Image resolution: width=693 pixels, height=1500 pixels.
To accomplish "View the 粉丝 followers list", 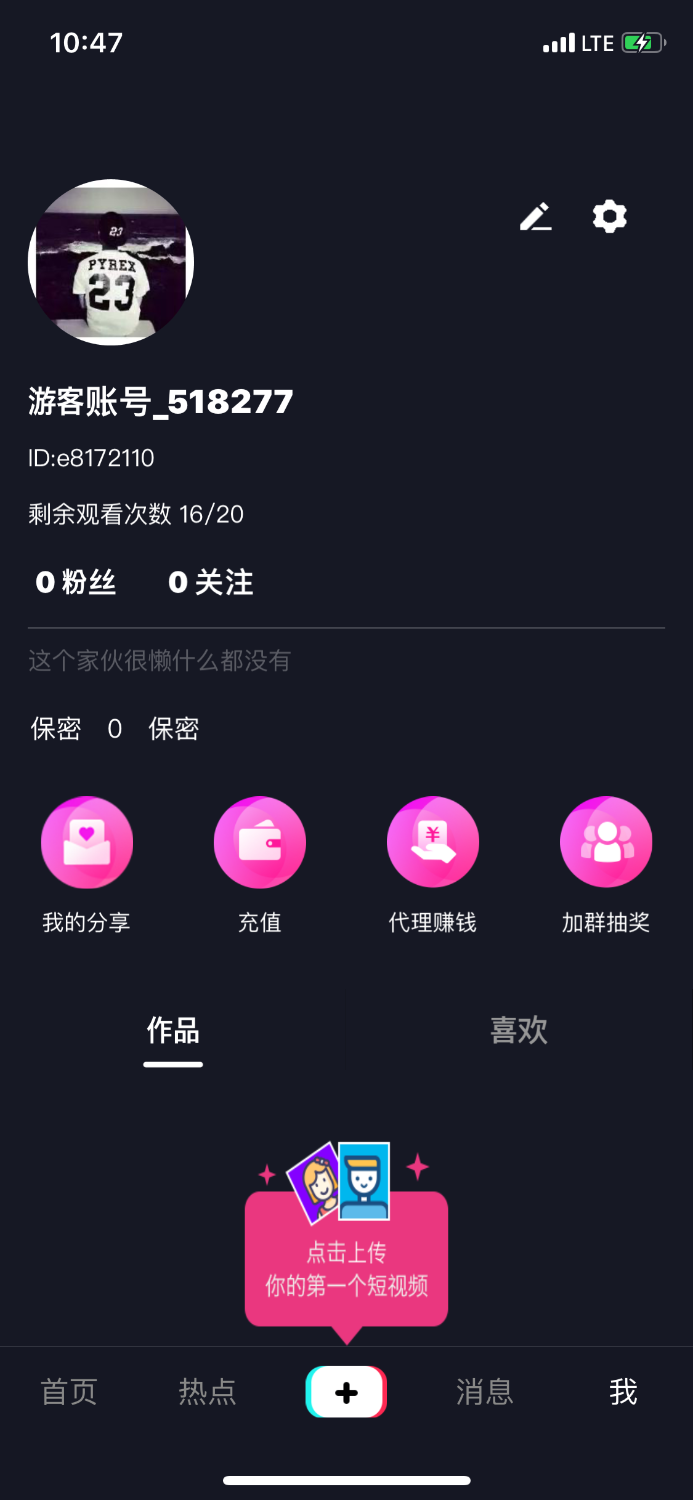I will click(x=76, y=583).
